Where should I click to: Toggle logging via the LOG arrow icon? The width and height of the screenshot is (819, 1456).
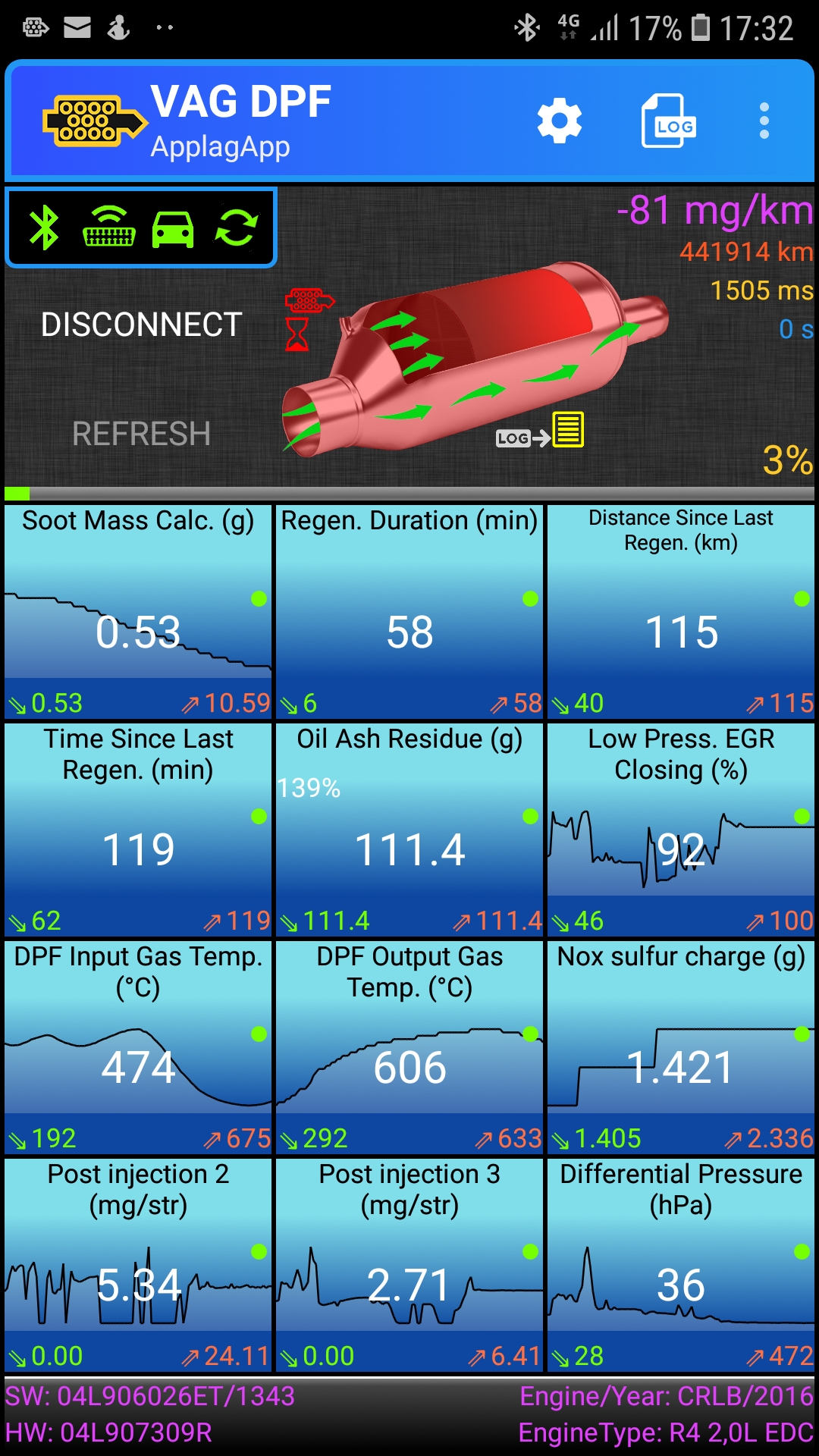540,431
